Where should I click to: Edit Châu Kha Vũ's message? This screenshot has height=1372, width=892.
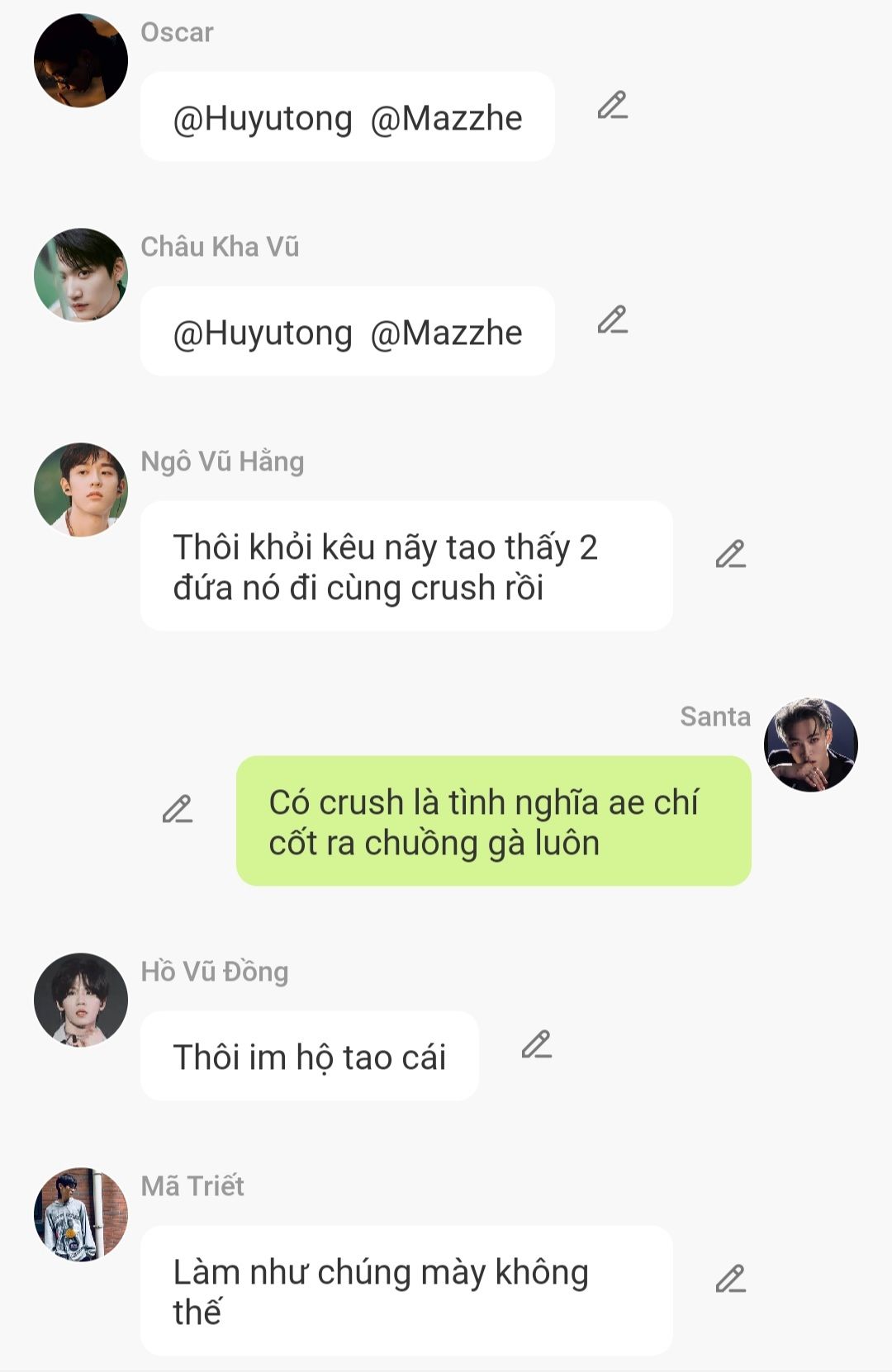point(612,320)
